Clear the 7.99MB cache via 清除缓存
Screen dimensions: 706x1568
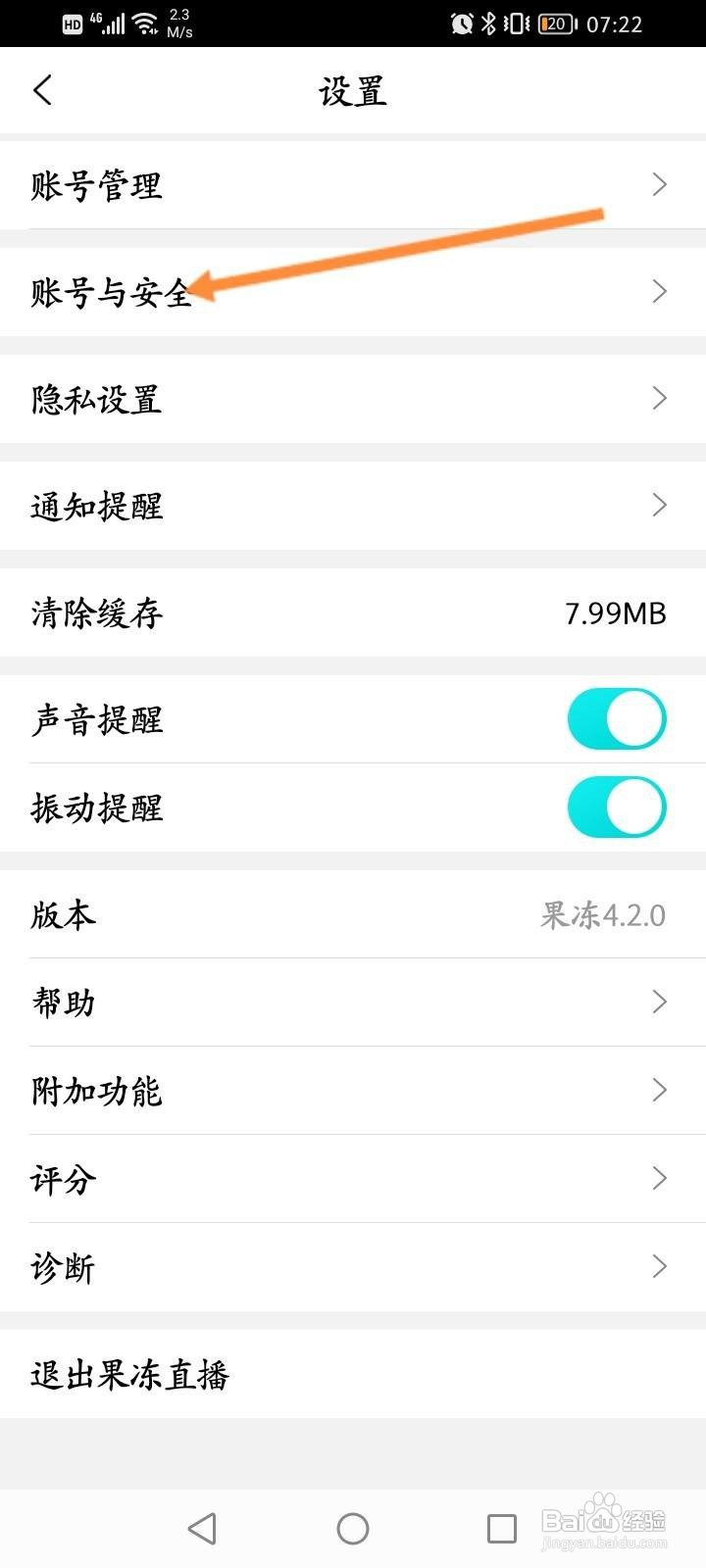point(353,612)
